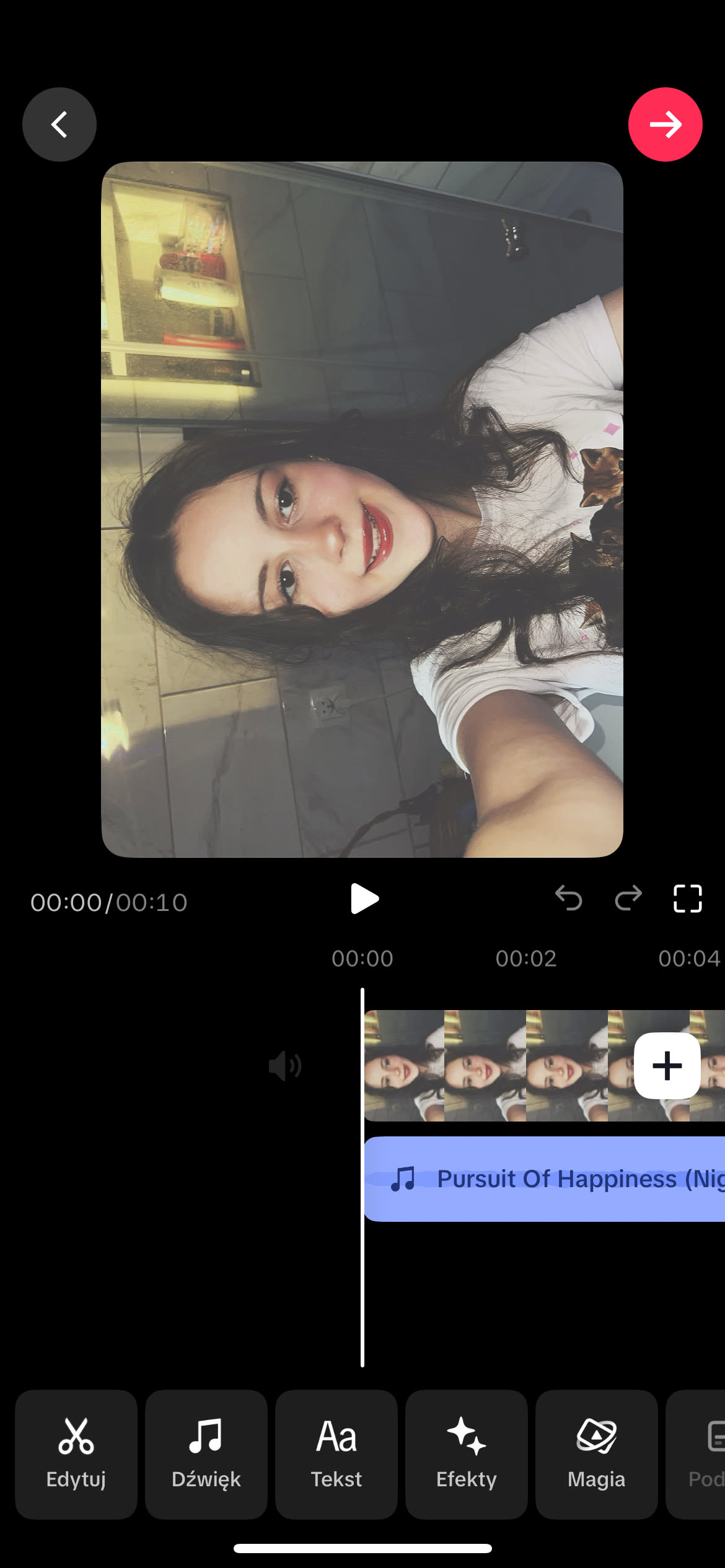Proceed with the red next arrow button
Screen dimensions: 725x1568
tap(665, 124)
